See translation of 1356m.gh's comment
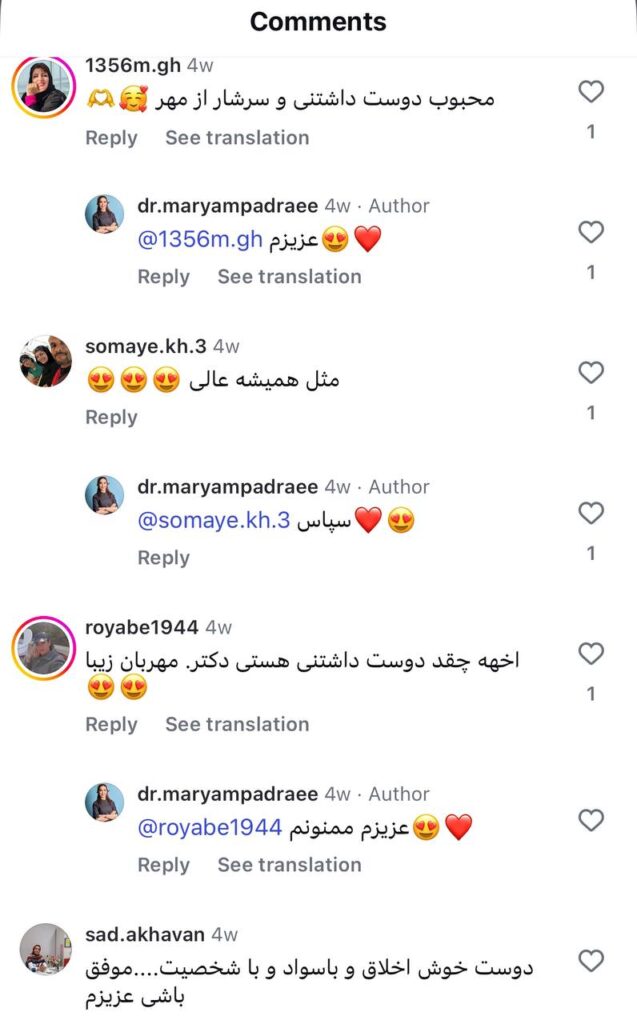Screen dimensions: 637x1024 [237, 138]
